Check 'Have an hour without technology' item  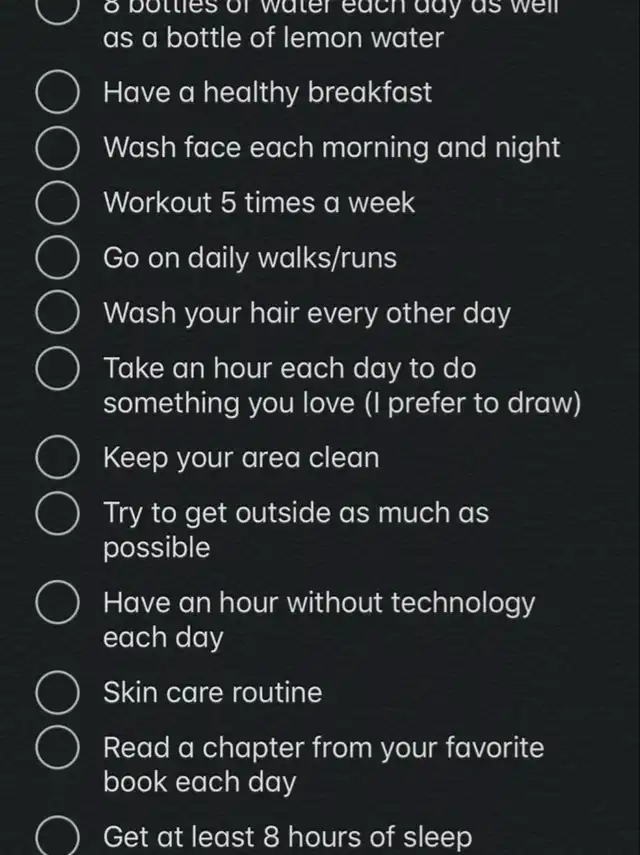58,602
